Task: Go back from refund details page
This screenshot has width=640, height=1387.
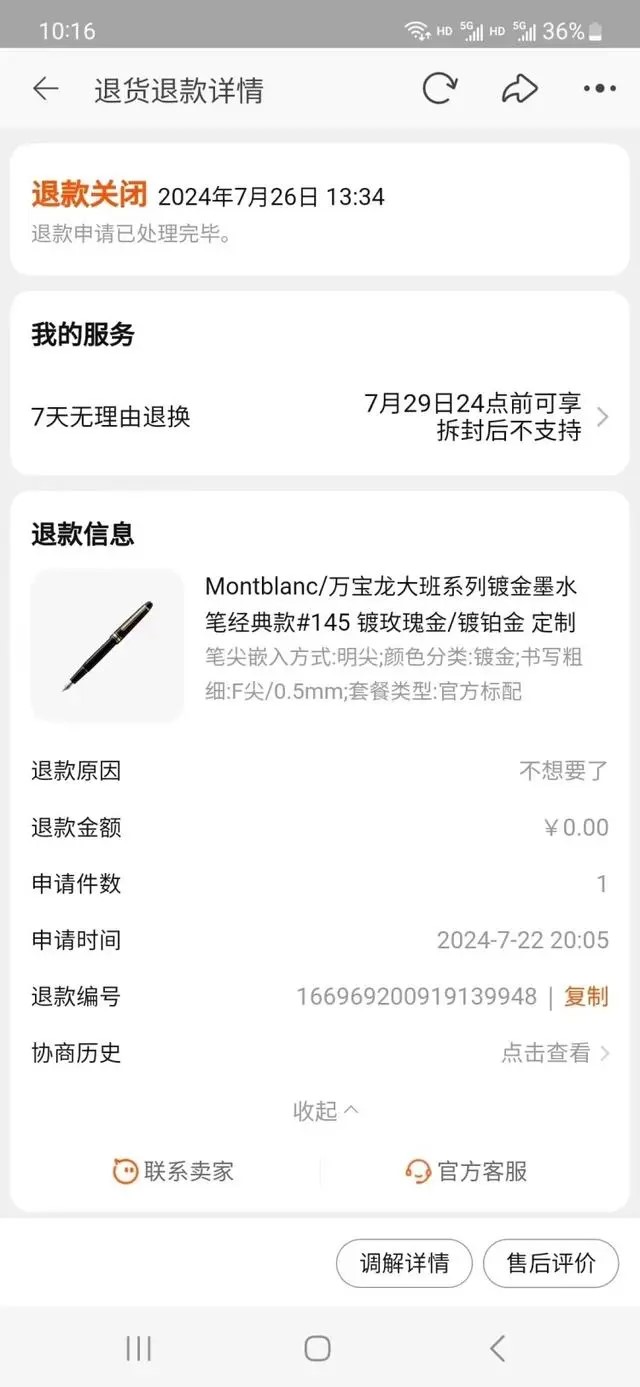Action: tap(45, 89)
